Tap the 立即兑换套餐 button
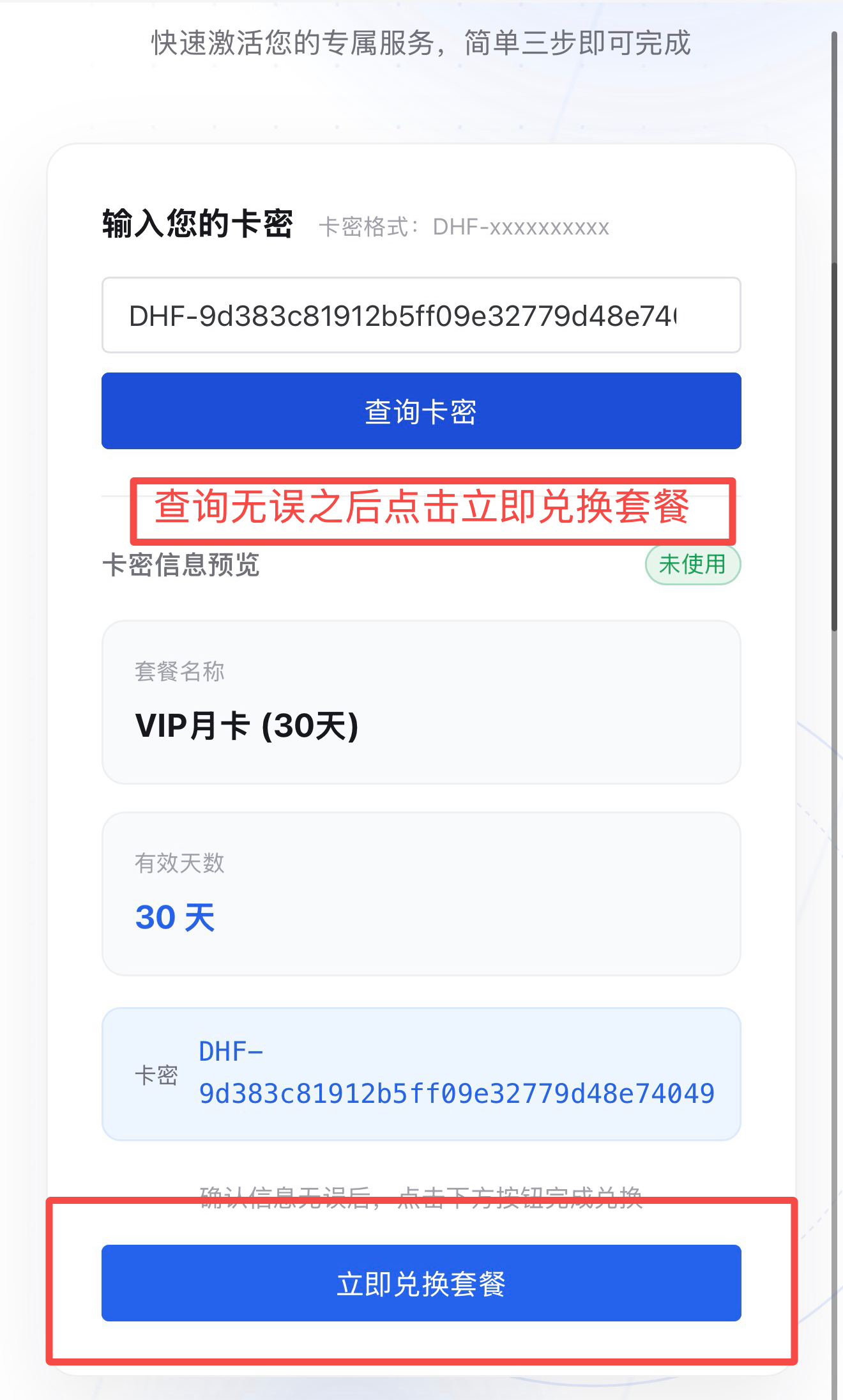Screen dimensions: 843x1400 pyautogui.click(x=421, y=1283)
